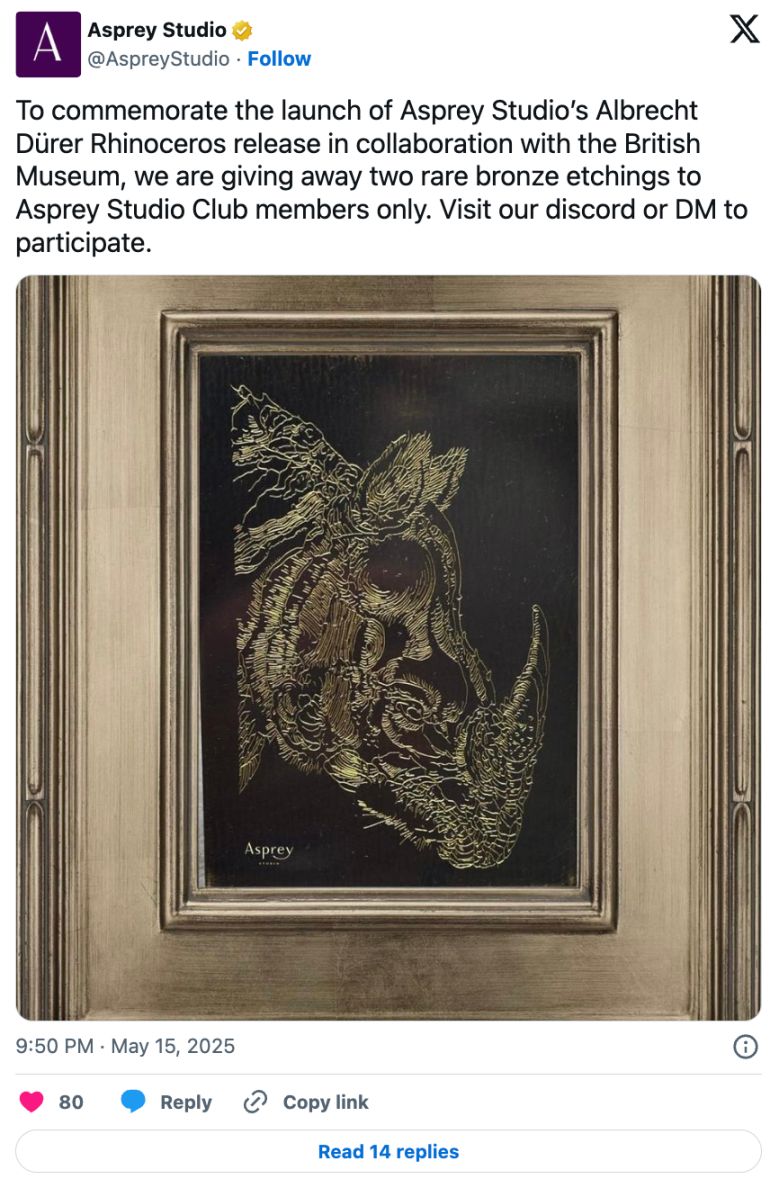Open Asprey Studio profile avatar

[48, 44]
